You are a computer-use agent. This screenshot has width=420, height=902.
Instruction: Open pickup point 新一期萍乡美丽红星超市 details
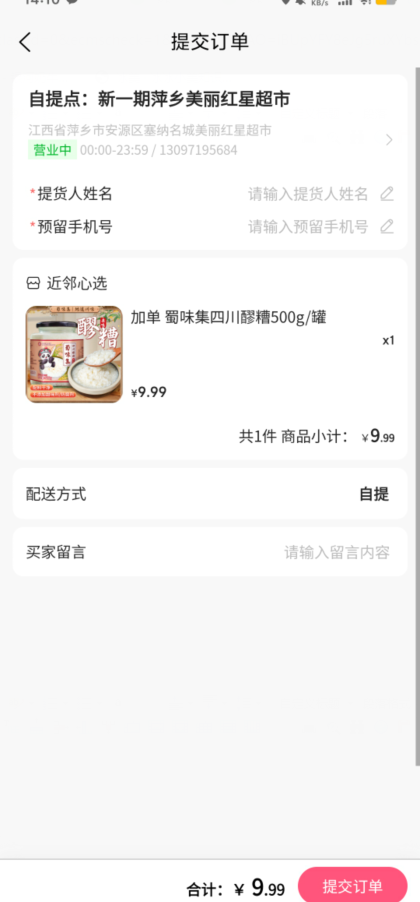[210, 124]
